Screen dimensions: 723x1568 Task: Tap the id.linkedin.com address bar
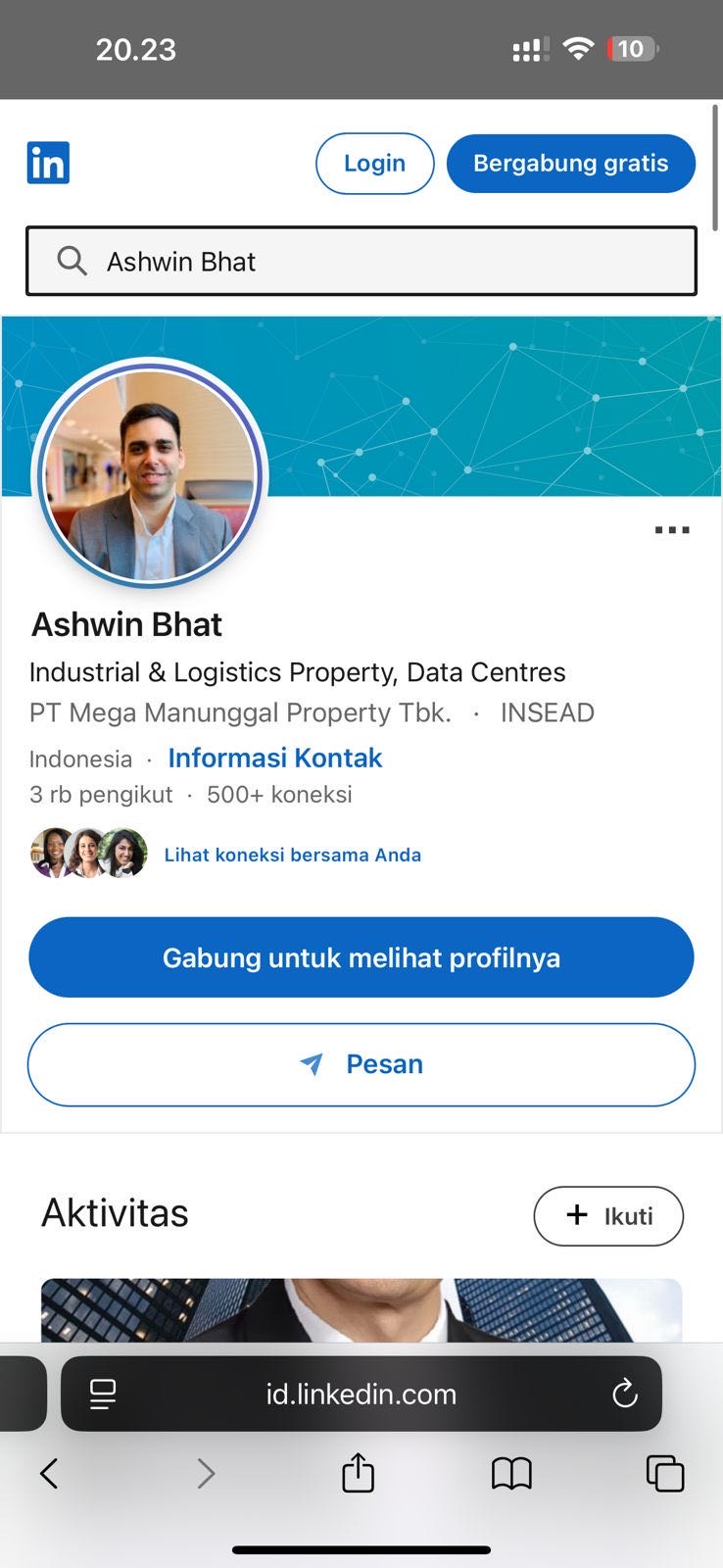tap(361, 1394)
